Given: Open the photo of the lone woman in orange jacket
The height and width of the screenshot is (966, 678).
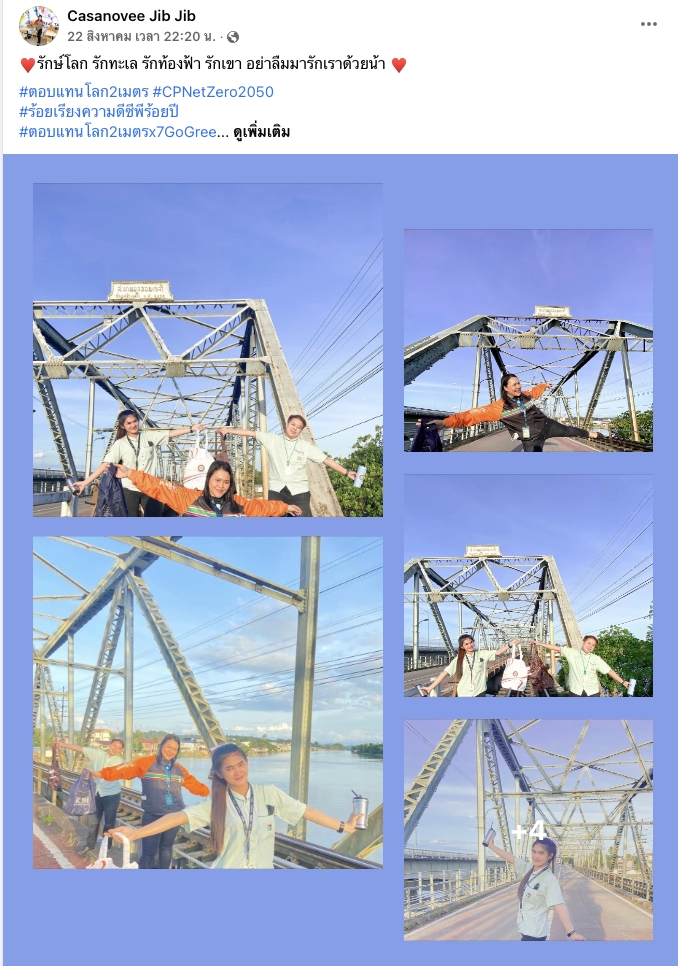Looking at the screenshot, I should [528, 340].
